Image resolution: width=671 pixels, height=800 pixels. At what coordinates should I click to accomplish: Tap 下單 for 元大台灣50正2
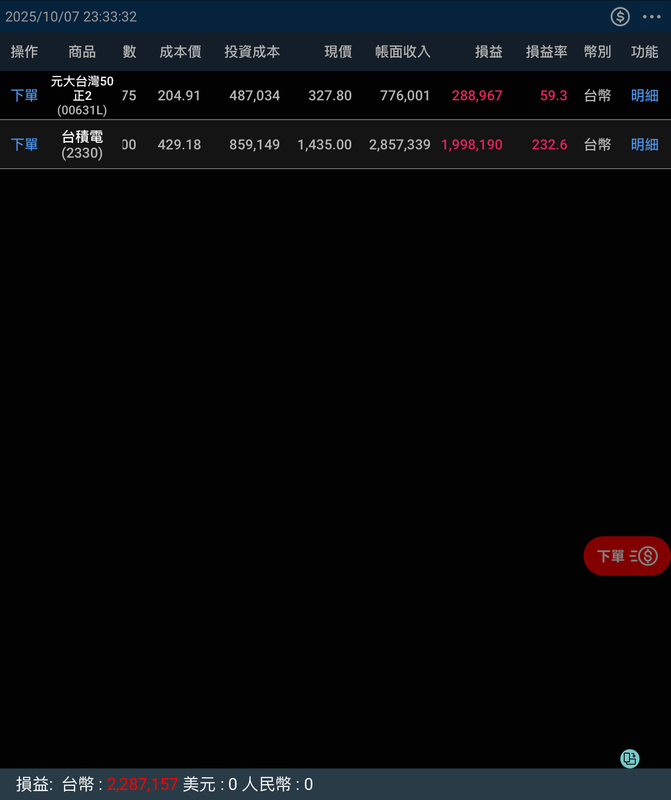click(25, 96)
